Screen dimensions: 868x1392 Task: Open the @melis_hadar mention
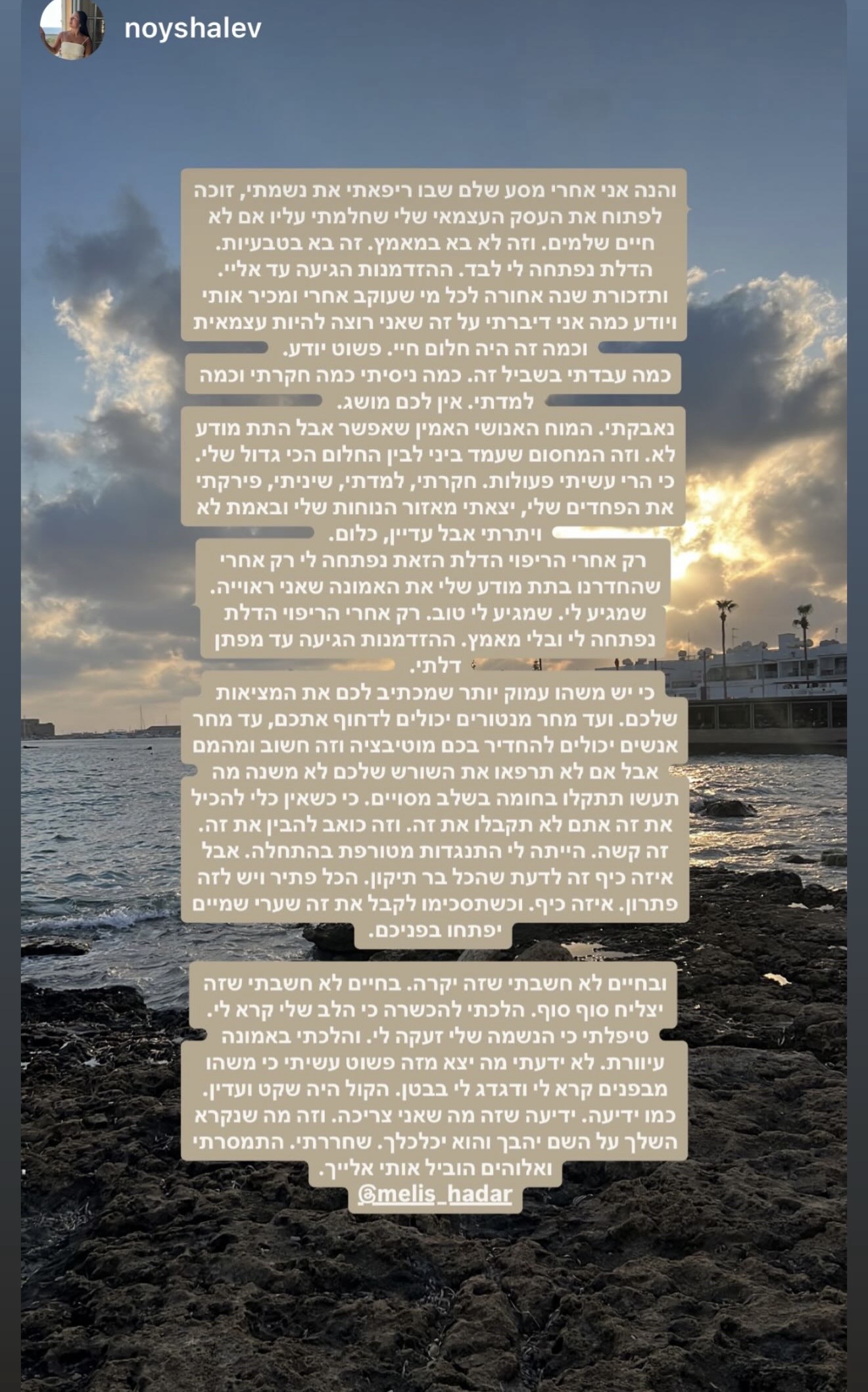pyautogui.click(x=435, y=1193)
